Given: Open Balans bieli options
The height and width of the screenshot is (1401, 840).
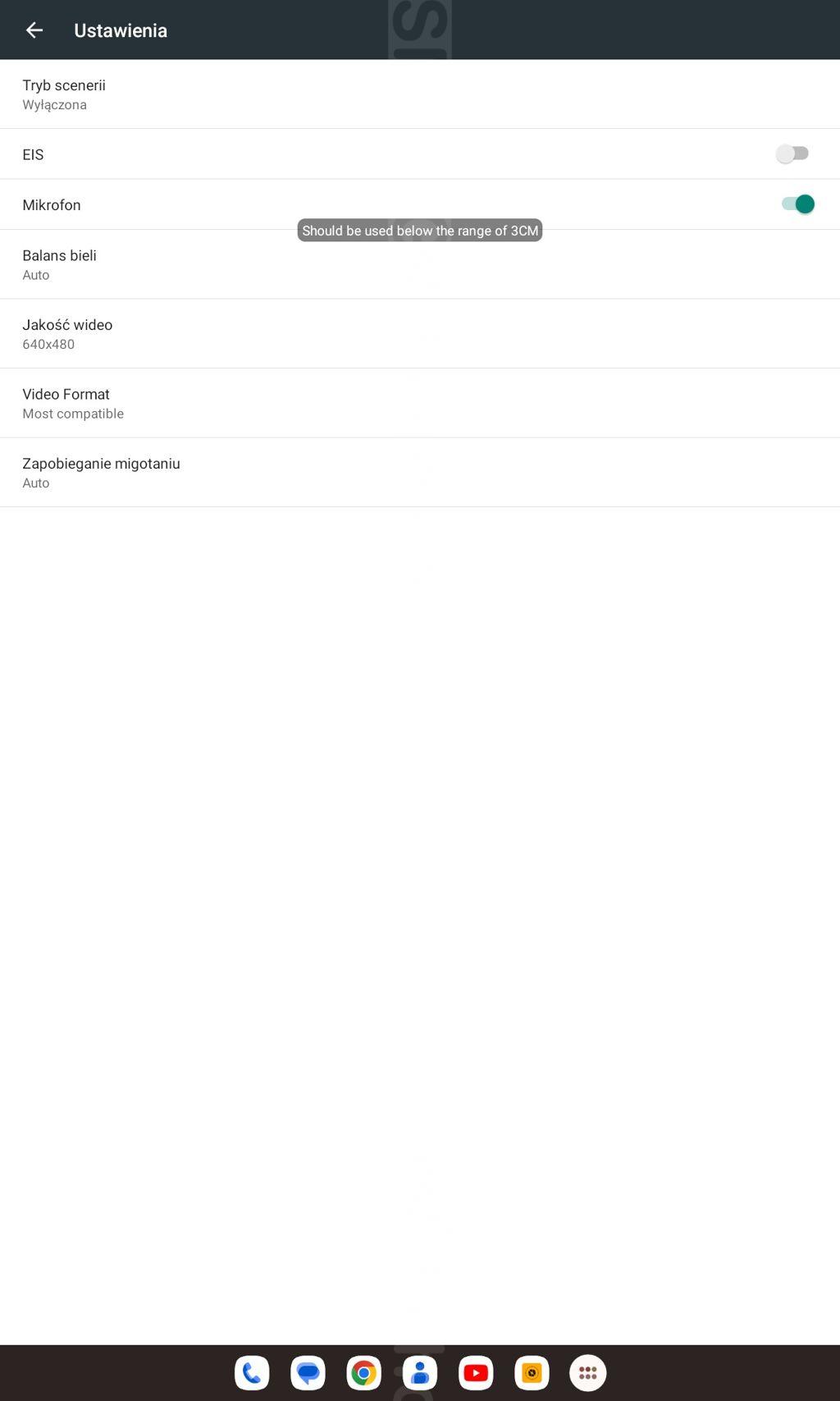Looking at the screenshot, I should [x=420, y=264].
